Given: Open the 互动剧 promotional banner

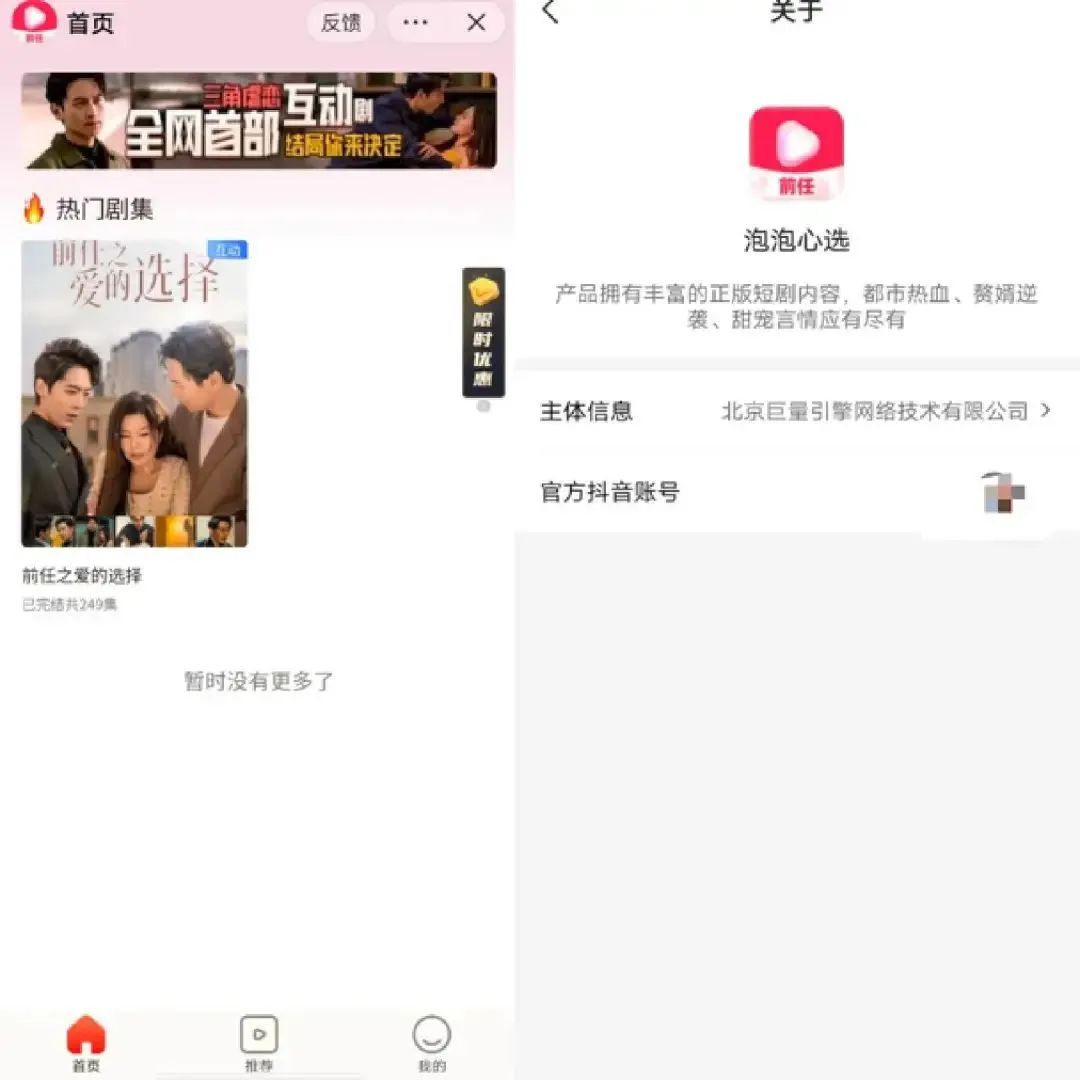Looking at the screenshot, I should pyautogui.click(x=259, y=120).
